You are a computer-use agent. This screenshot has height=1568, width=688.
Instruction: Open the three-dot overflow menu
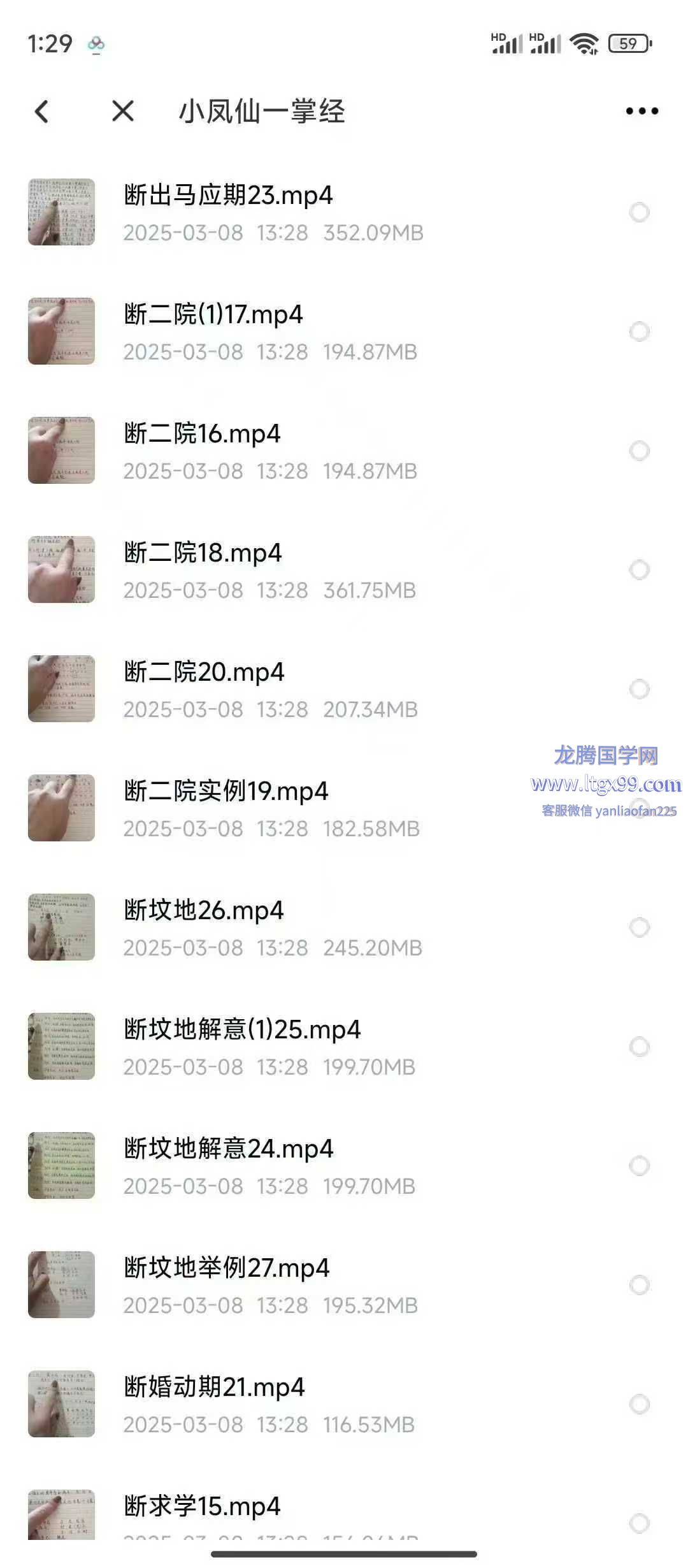[641, 112]
